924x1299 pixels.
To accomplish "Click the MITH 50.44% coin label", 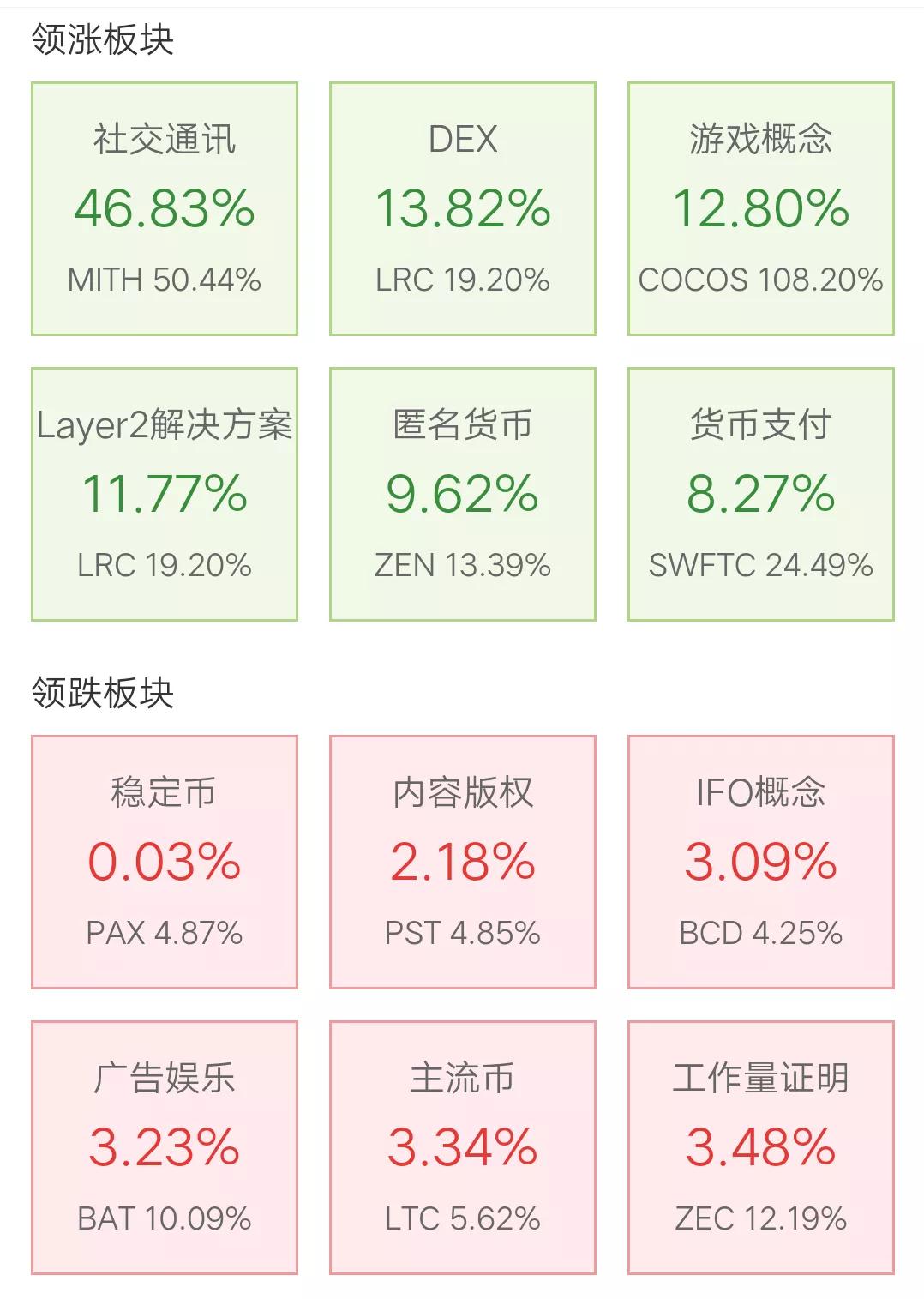I will [x=165, y=278].
